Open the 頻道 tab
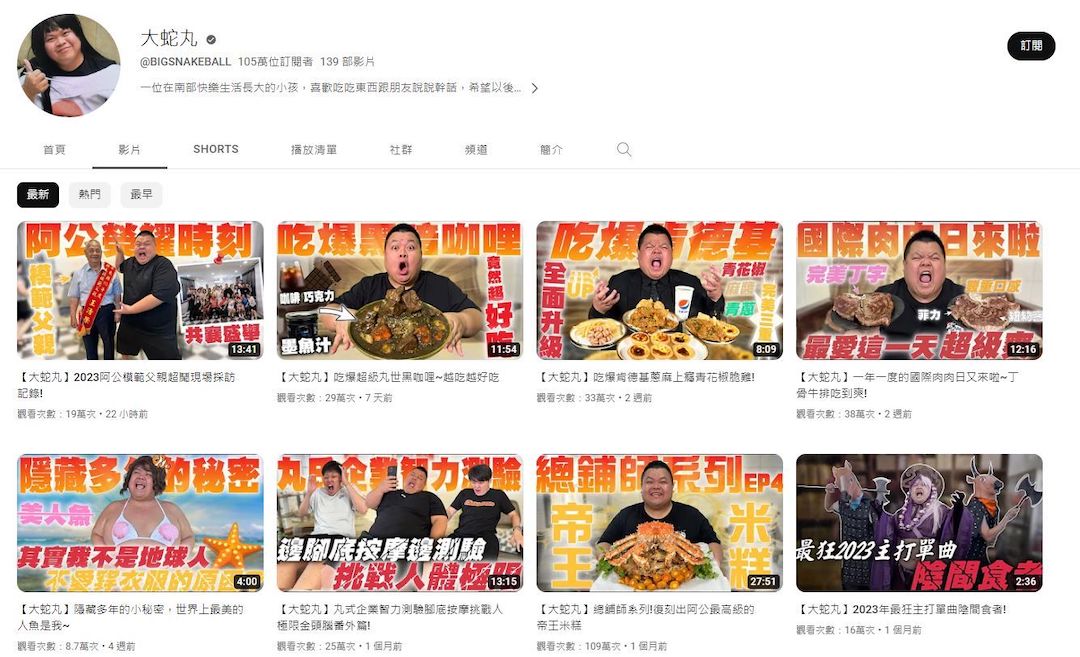The width and height of the screenshot is (1080, 657). pos(476,149)
